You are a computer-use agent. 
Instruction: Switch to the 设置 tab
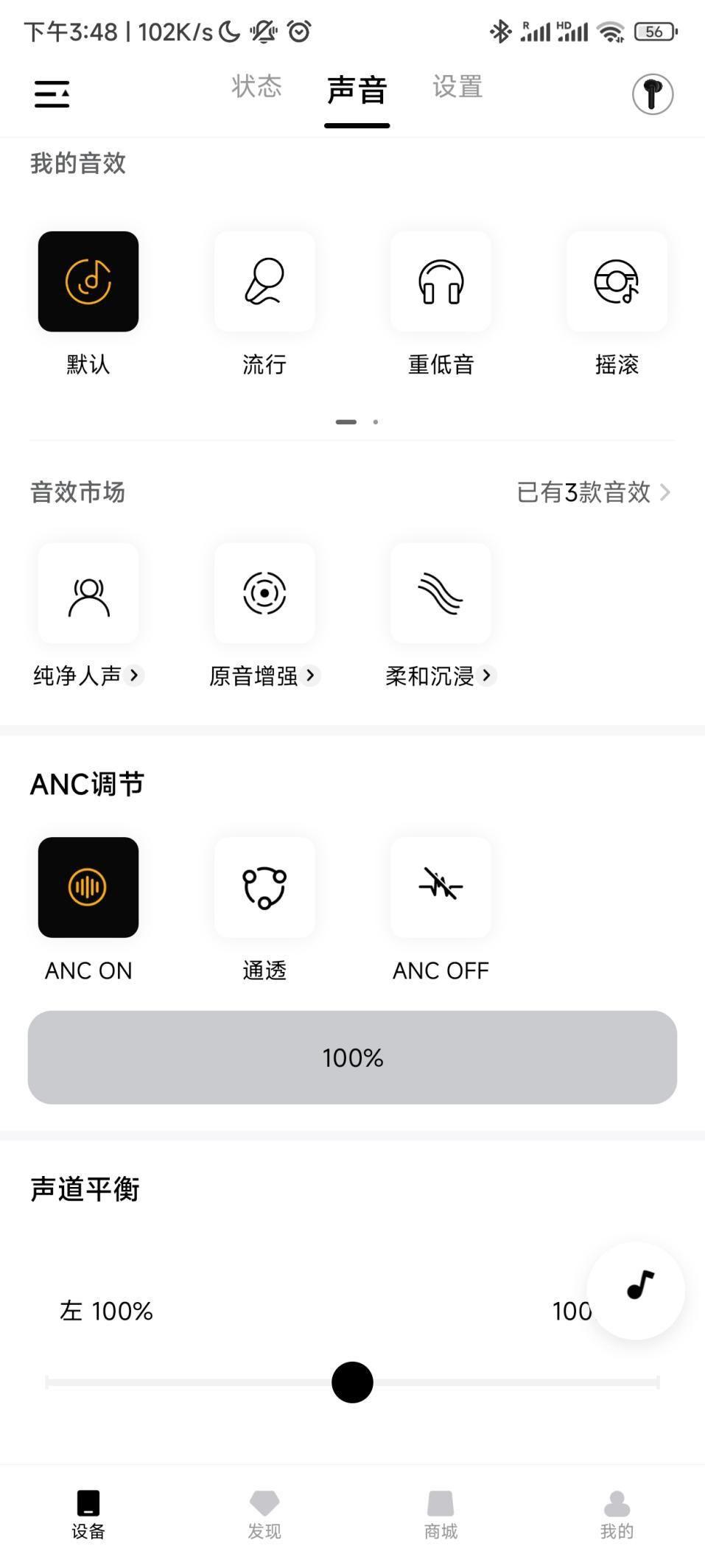457,87
